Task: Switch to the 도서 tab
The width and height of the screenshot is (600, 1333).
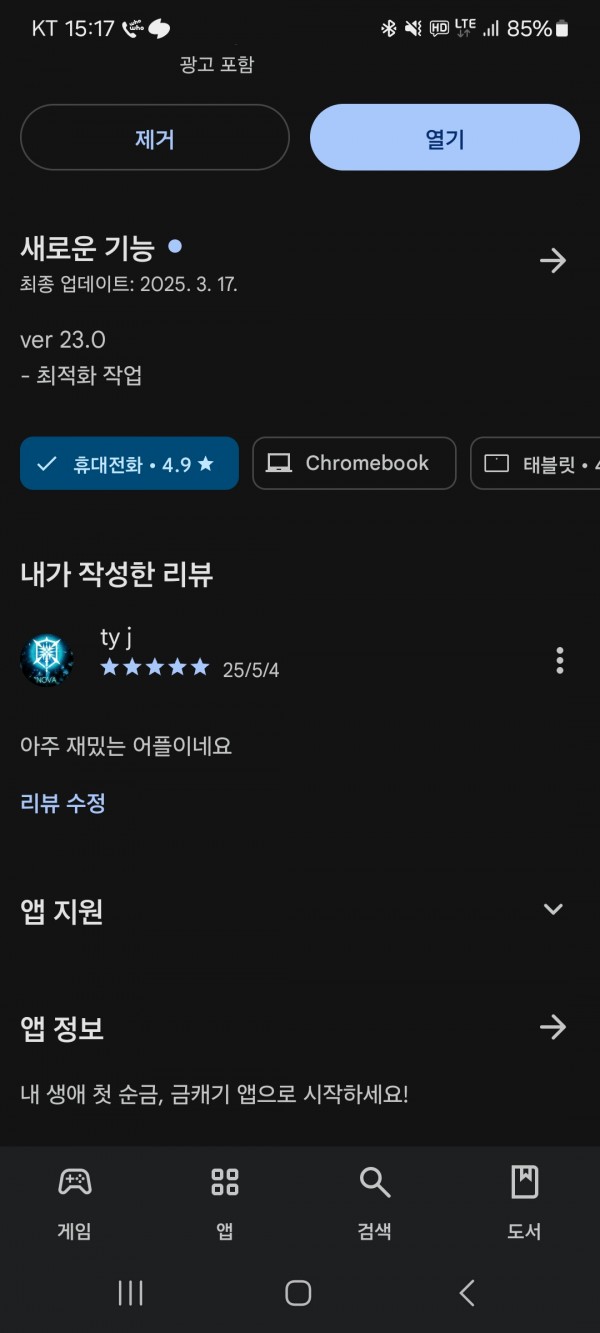Action: (x=525, y=1203)
